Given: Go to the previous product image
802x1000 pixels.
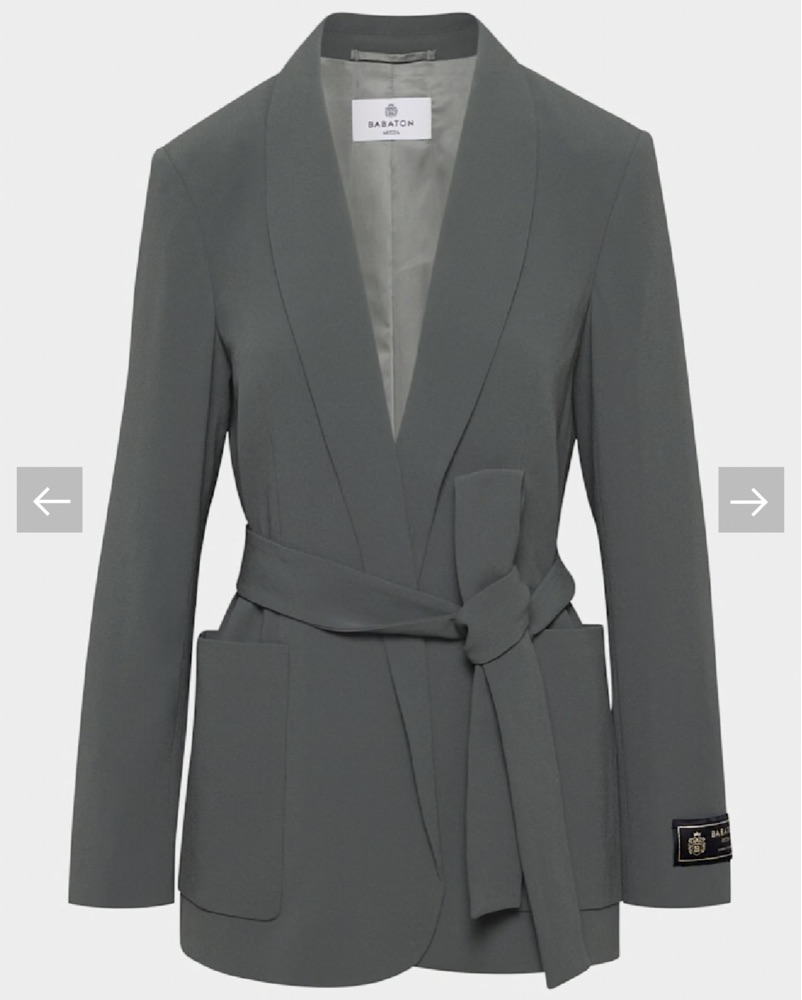Looking at the screenshot, I should 50,500.
